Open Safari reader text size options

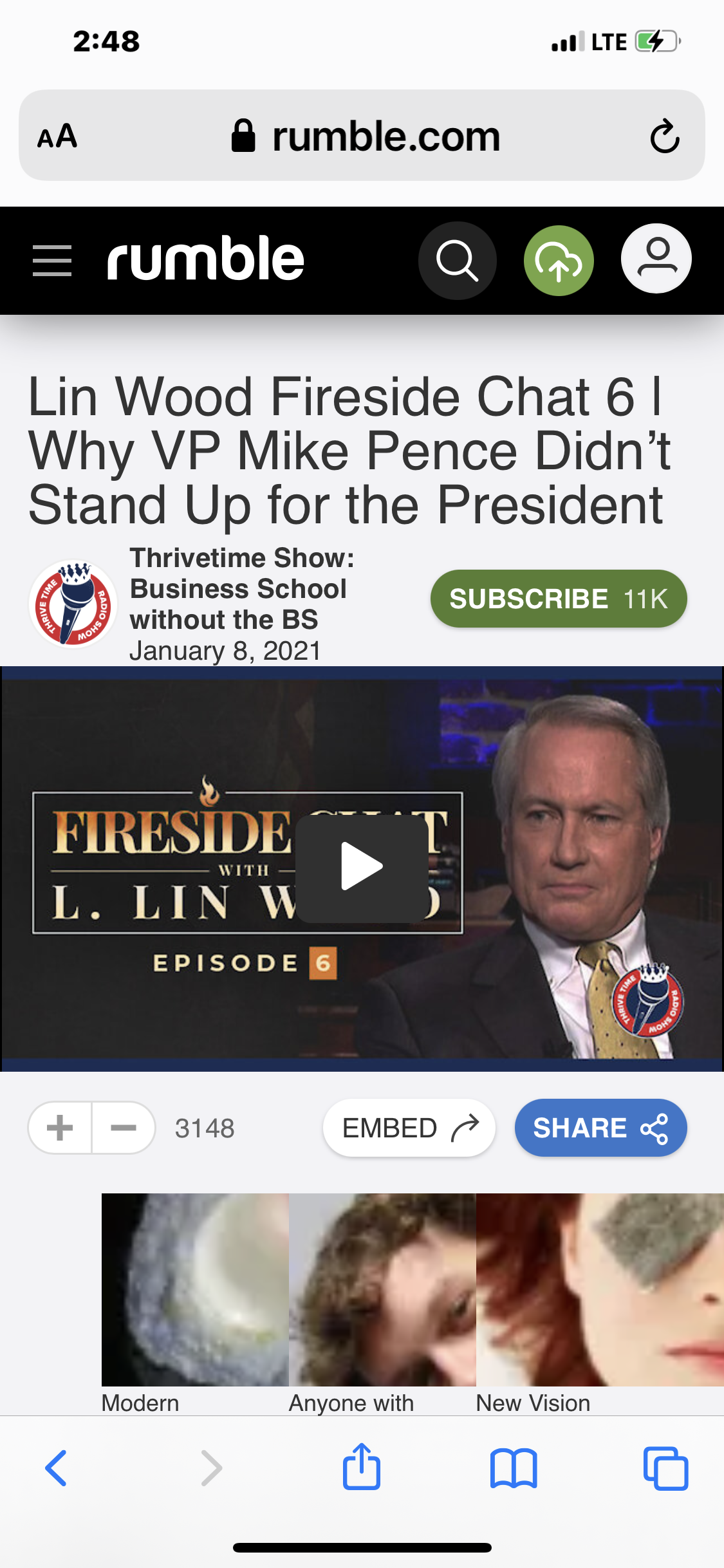57,136
